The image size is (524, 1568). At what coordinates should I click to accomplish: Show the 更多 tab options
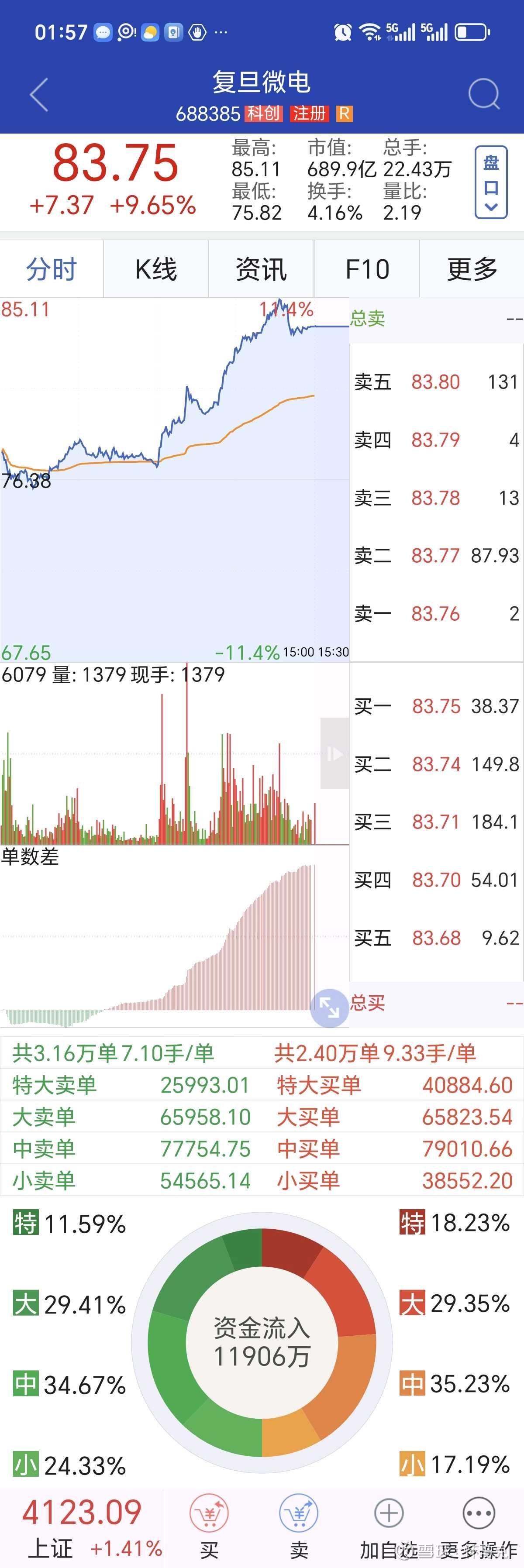click(472, 269)
